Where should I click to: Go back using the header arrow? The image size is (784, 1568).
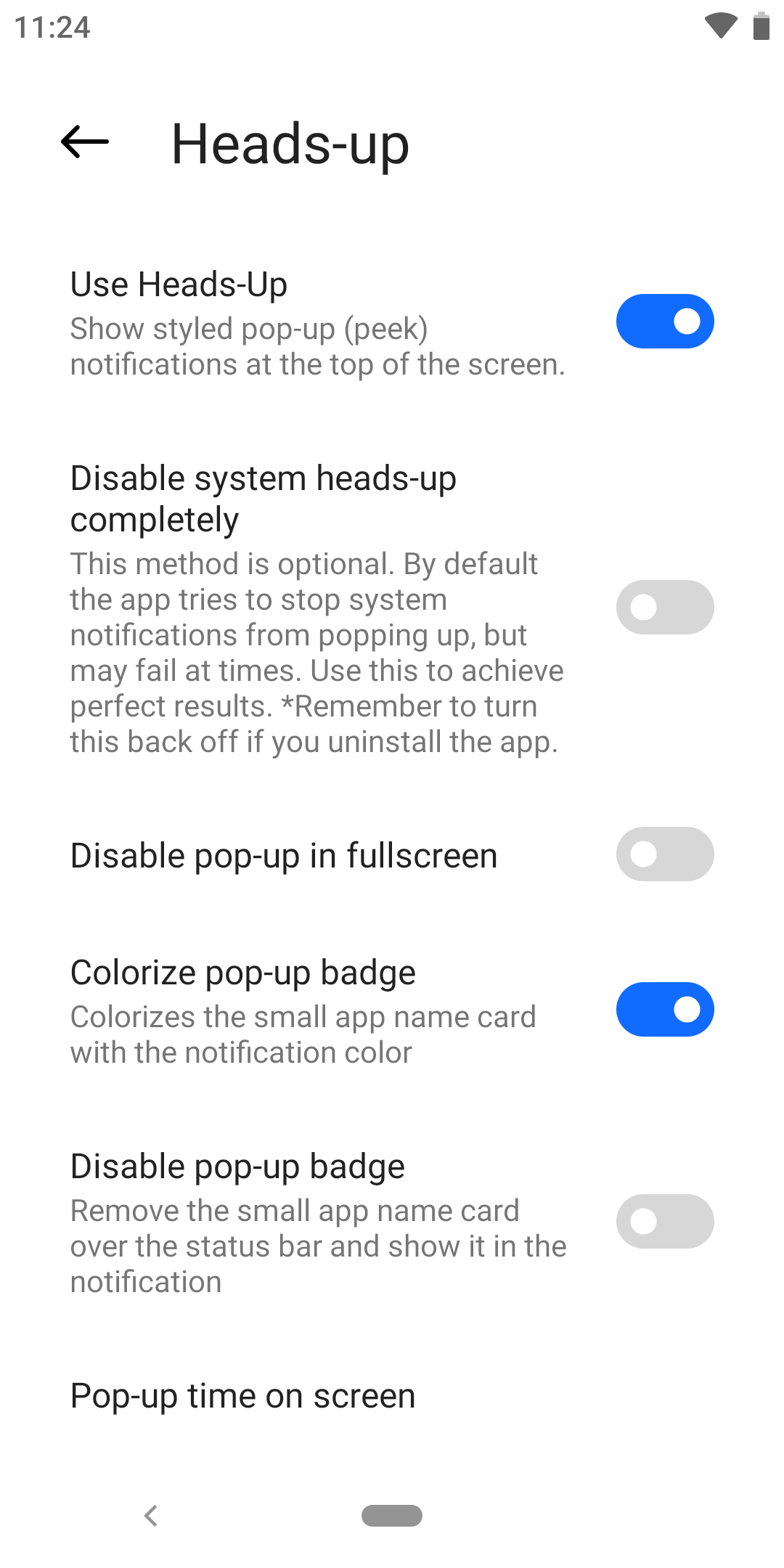click(85, 142)
